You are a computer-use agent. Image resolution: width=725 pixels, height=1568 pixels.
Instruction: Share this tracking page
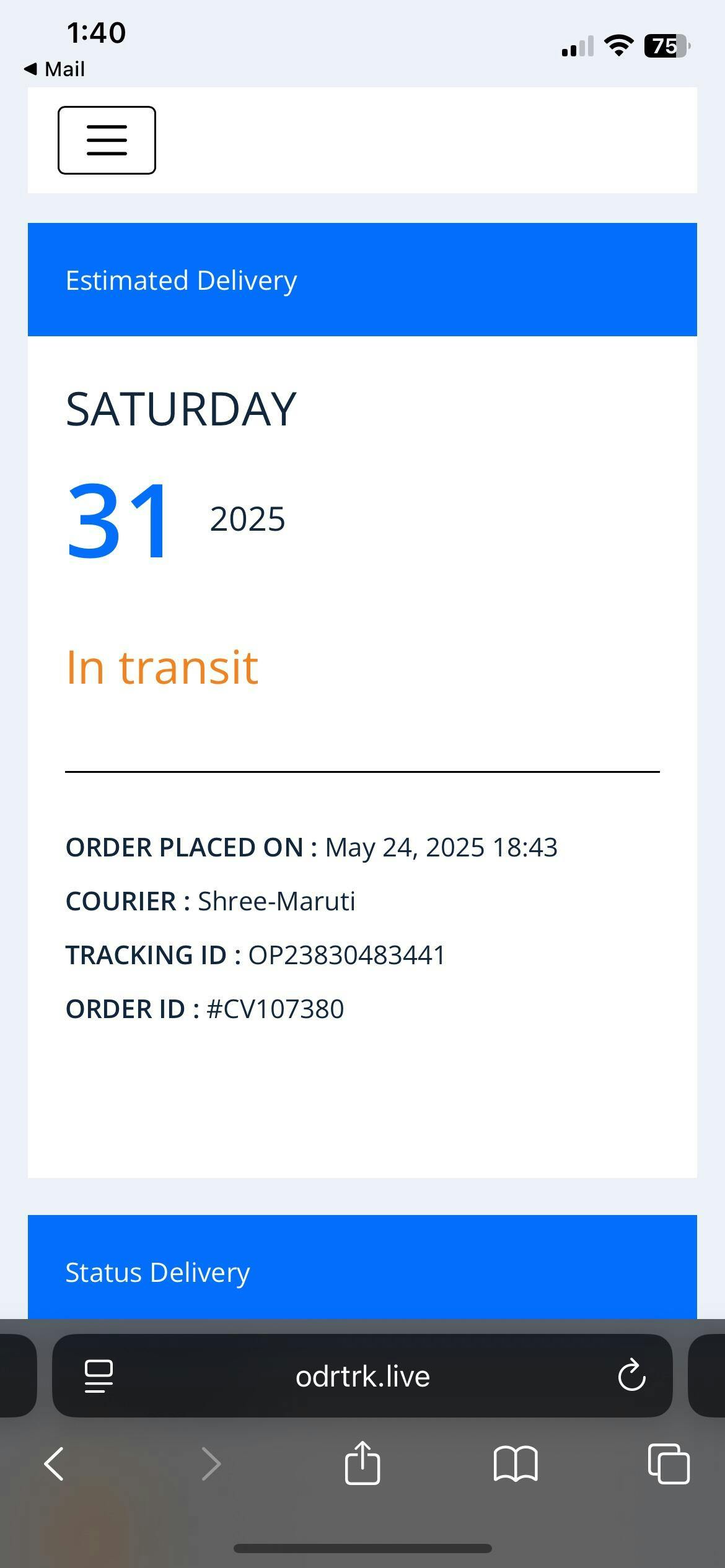(x=362, y=1462)
